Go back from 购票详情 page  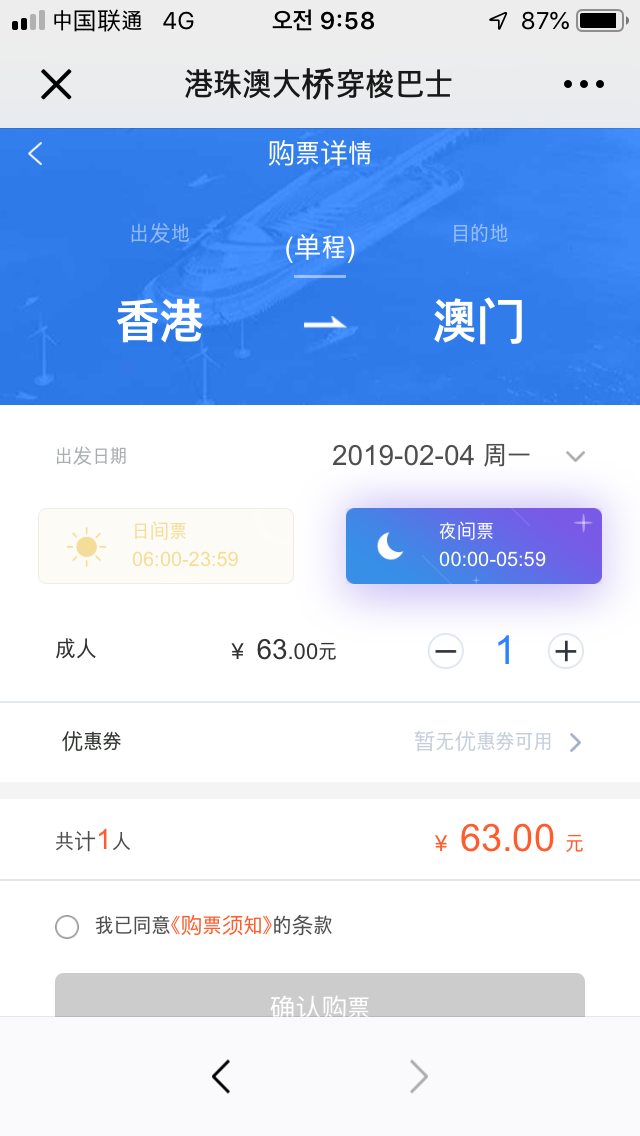tap(36, 153)
